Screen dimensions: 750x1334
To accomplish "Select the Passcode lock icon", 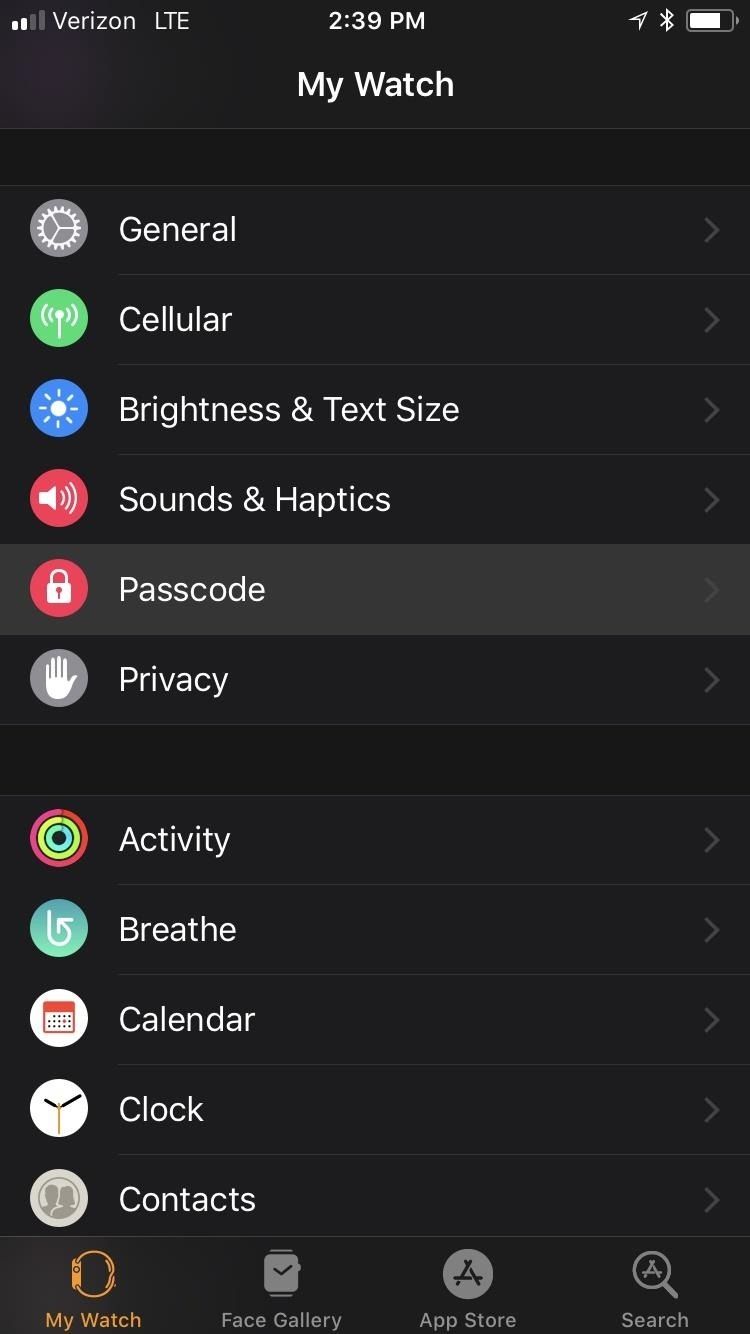I will [59, 588].
